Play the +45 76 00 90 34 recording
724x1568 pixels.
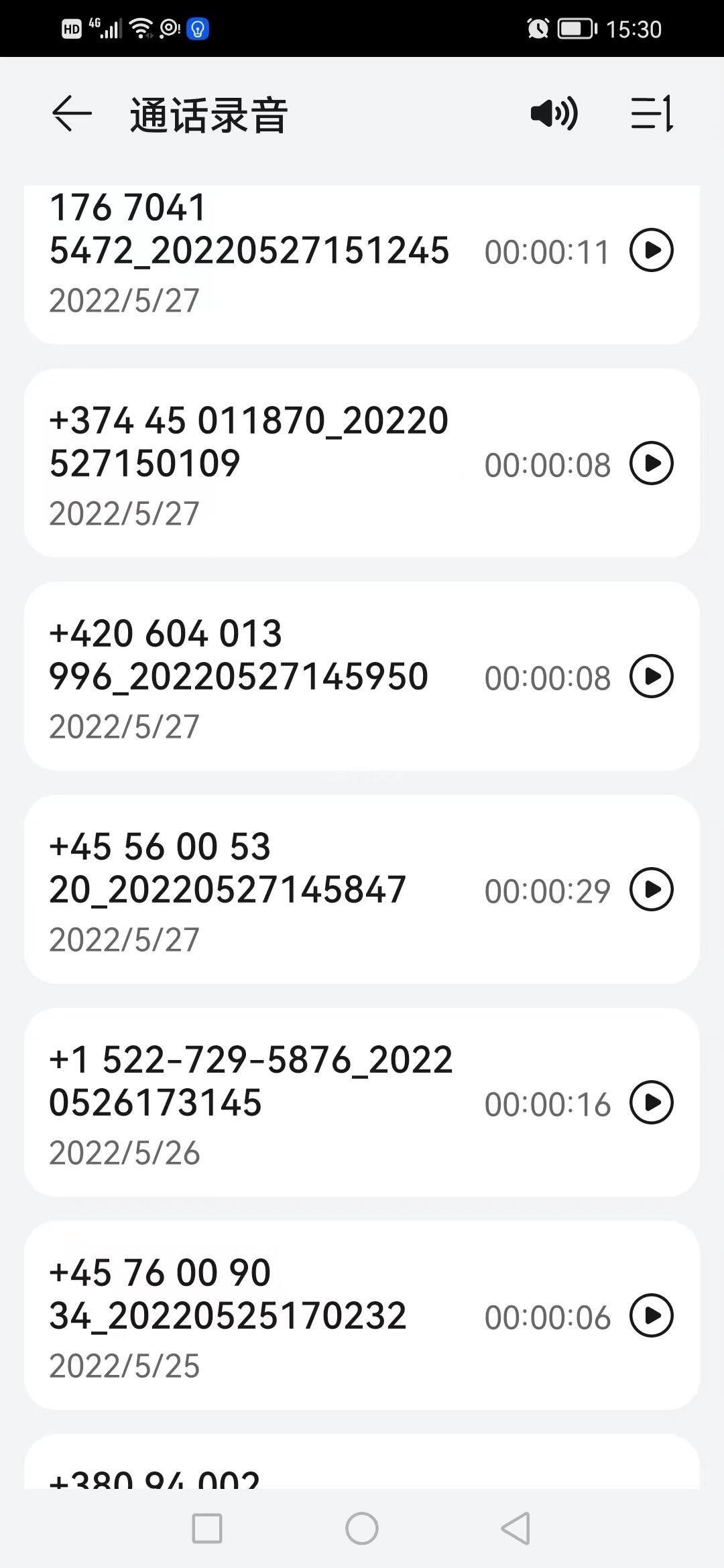[651, 1315]
